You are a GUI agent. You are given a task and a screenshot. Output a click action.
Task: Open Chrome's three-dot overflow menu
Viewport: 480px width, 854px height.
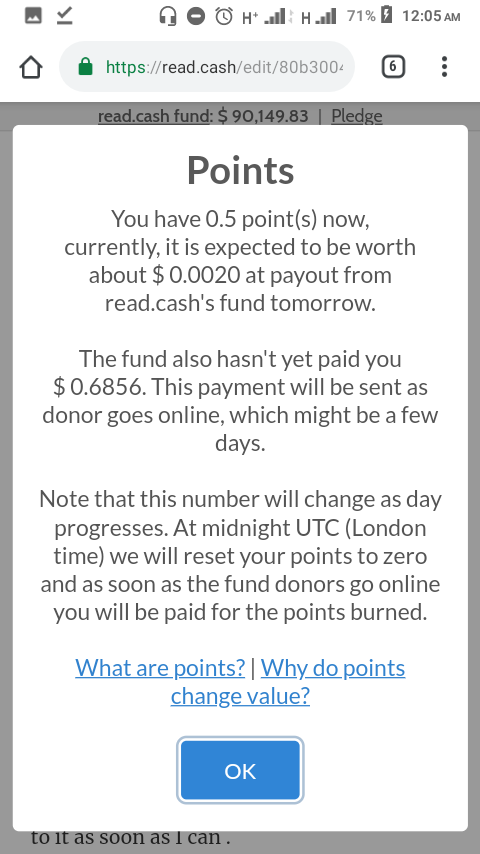[445, 66]
